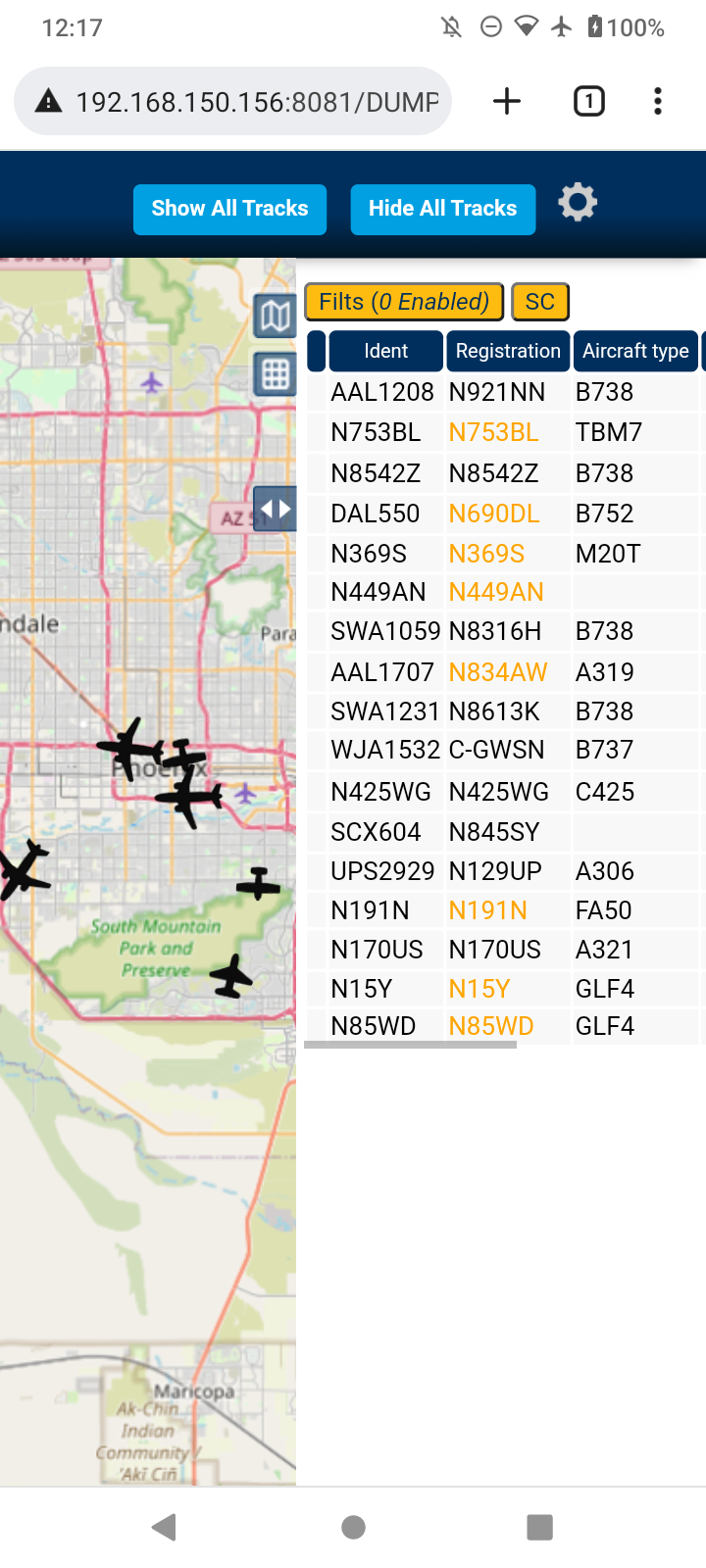
Task: Open the settings gear
Action: click(x=578, y=203)
